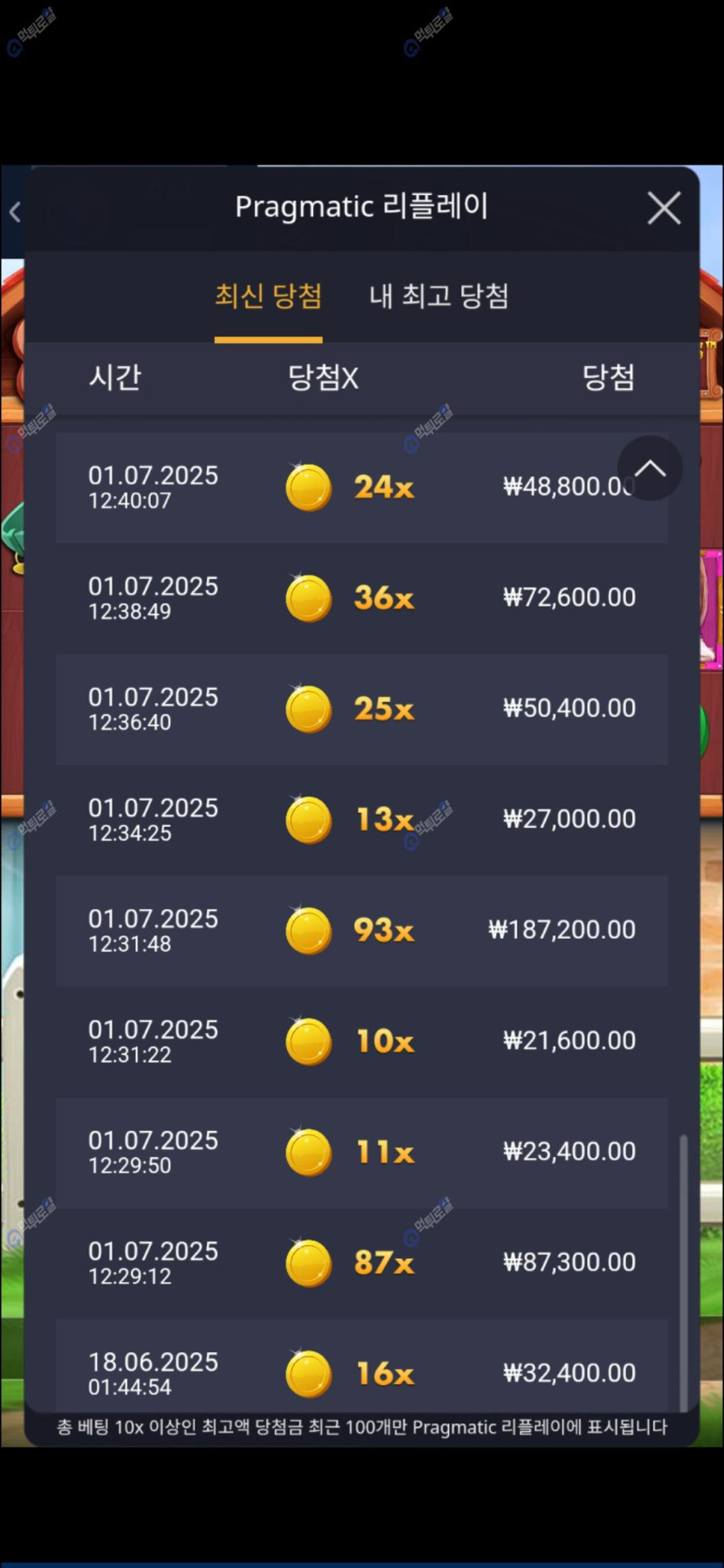
Task: Select the 최신 당첨 tab
Action: (268, 296)
